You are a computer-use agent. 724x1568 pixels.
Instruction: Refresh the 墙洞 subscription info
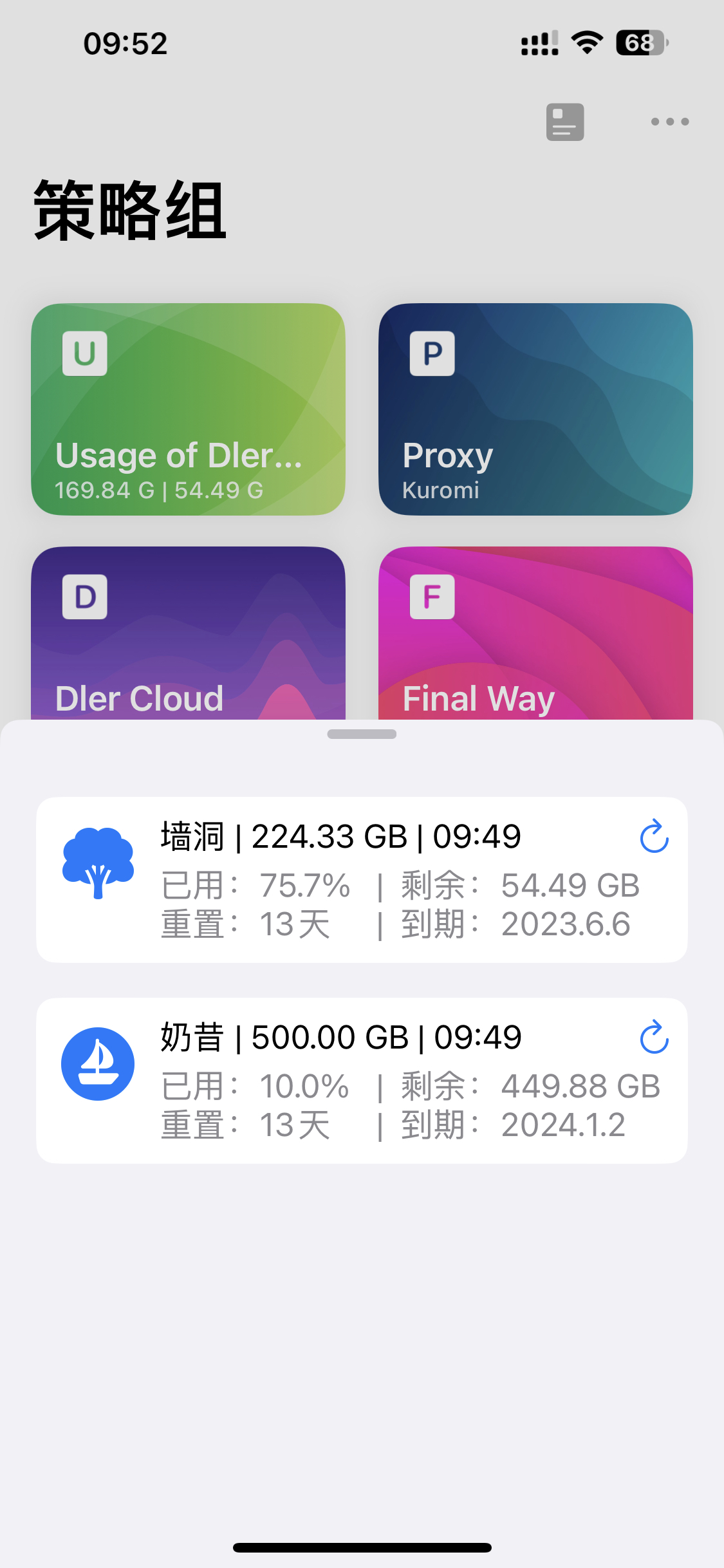654,836
